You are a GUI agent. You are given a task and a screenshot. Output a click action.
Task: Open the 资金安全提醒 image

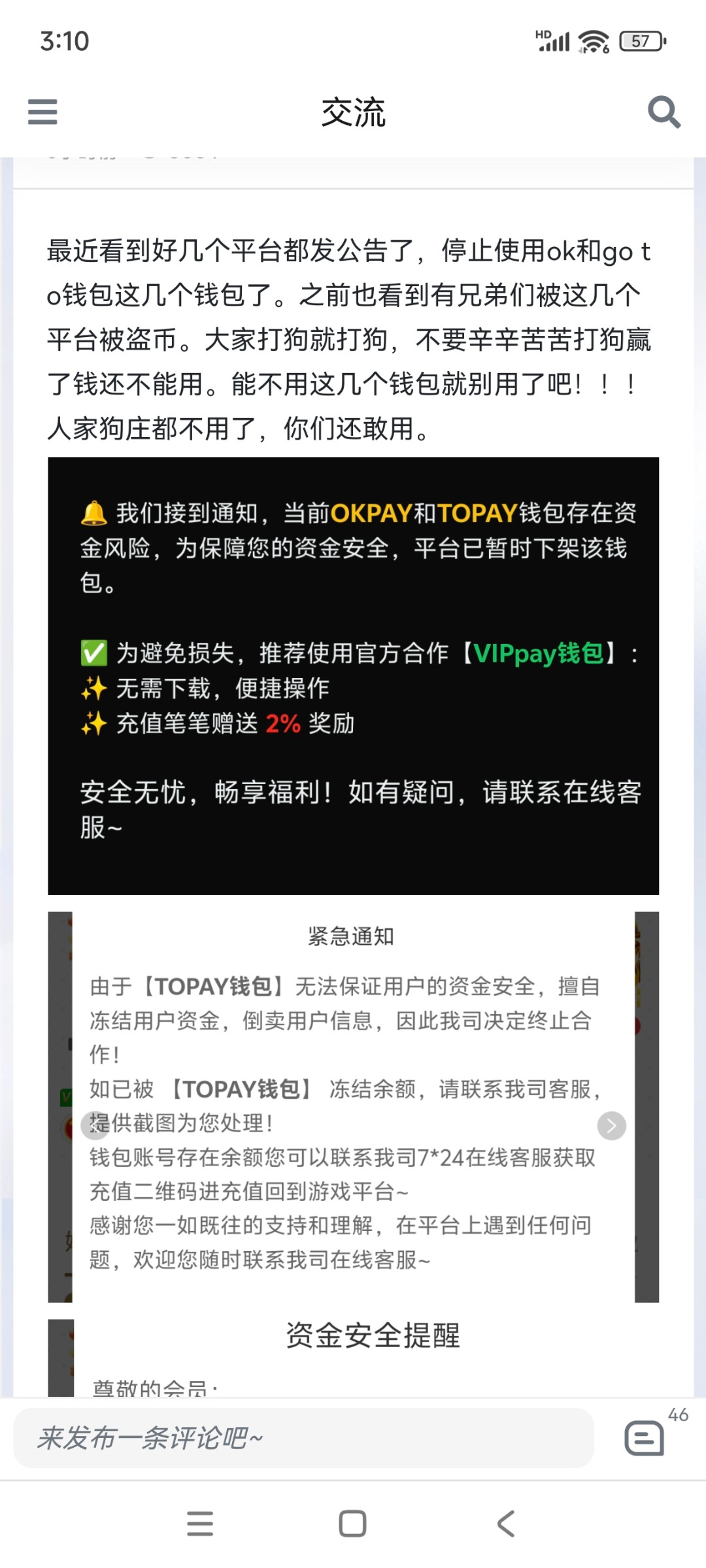coord(353,1358)
